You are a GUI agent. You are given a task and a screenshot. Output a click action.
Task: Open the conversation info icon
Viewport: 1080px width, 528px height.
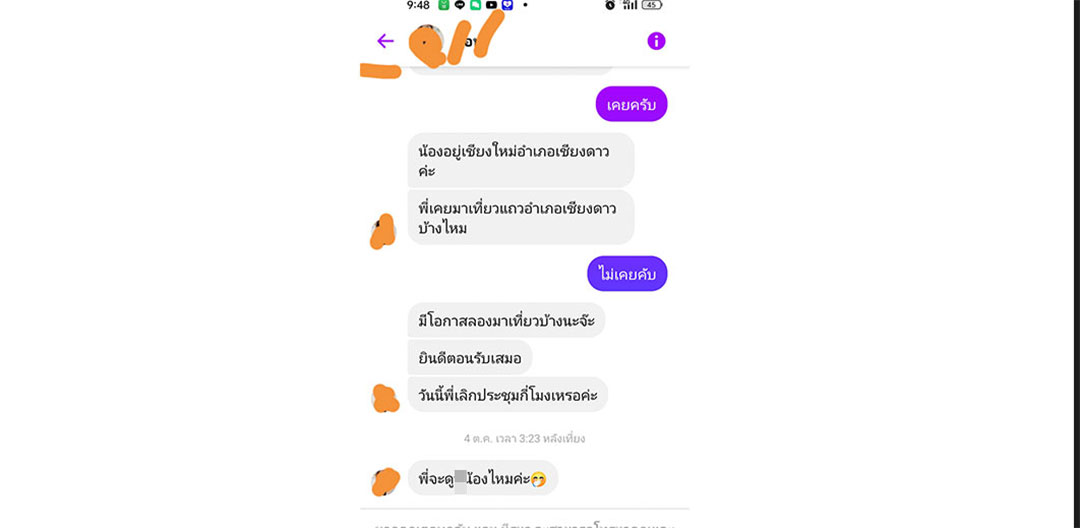click(x=656, y=41)
